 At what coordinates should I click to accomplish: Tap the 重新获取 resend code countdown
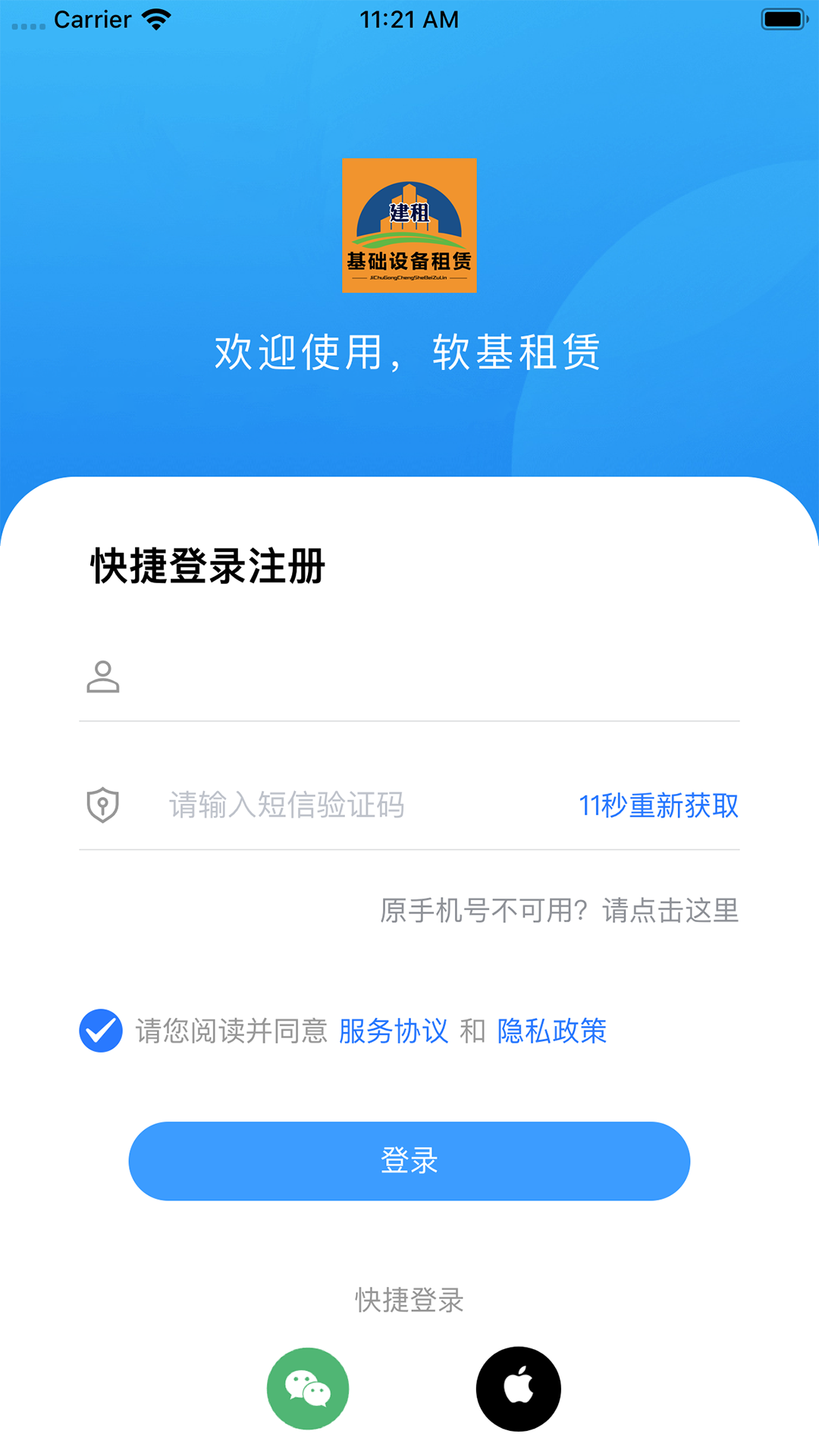[658, 805]
